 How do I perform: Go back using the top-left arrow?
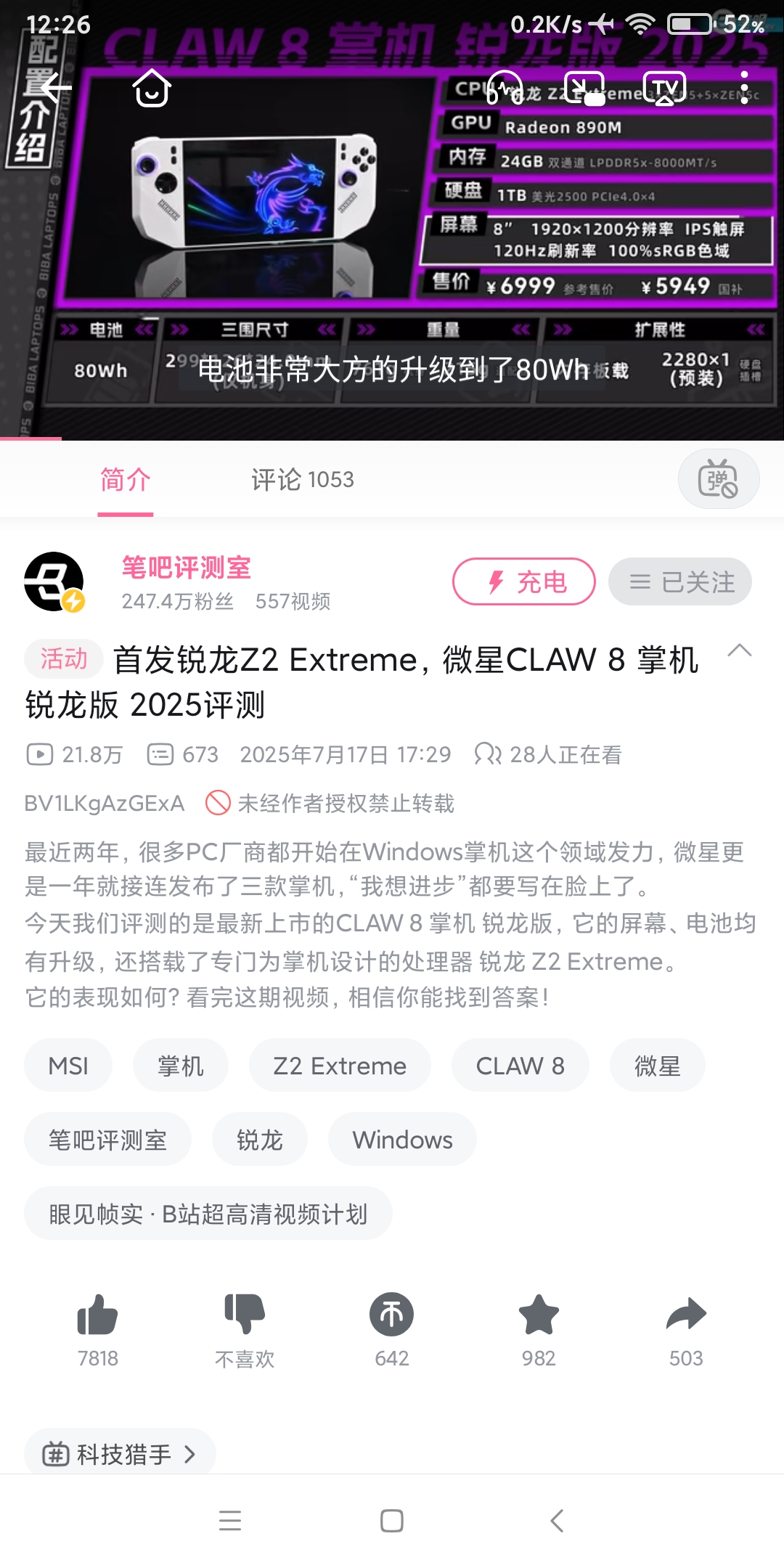coord(57,89)
